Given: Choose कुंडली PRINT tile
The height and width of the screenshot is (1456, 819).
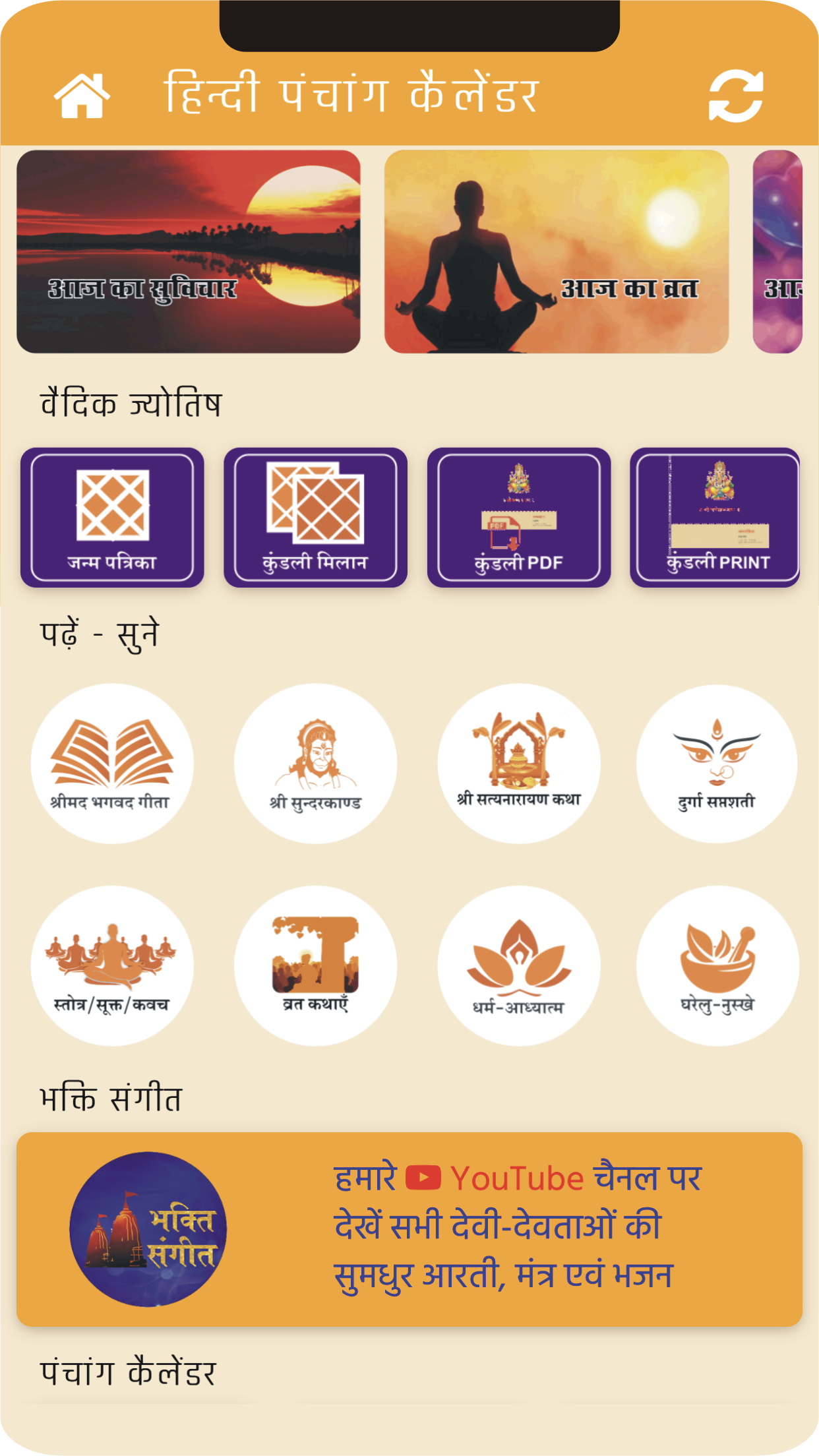Looking at the screenshot, I should (715, 518).
